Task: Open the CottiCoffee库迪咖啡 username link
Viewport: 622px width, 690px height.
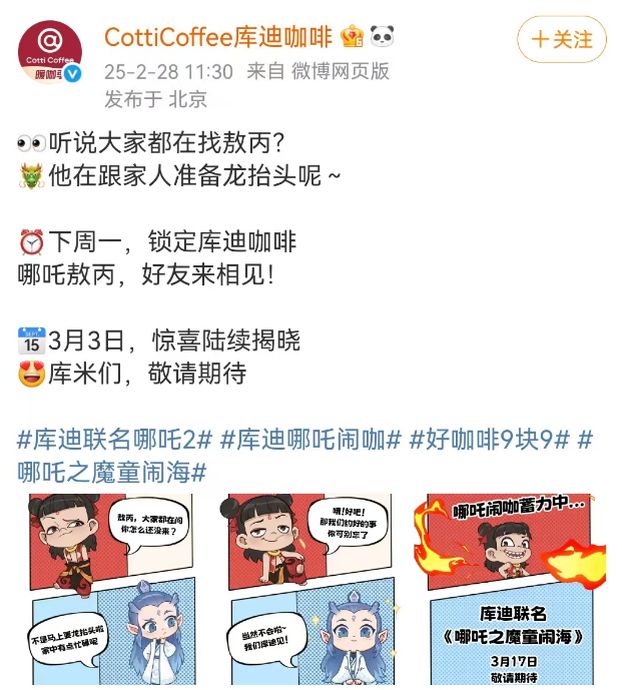Action: coord(218,38)
